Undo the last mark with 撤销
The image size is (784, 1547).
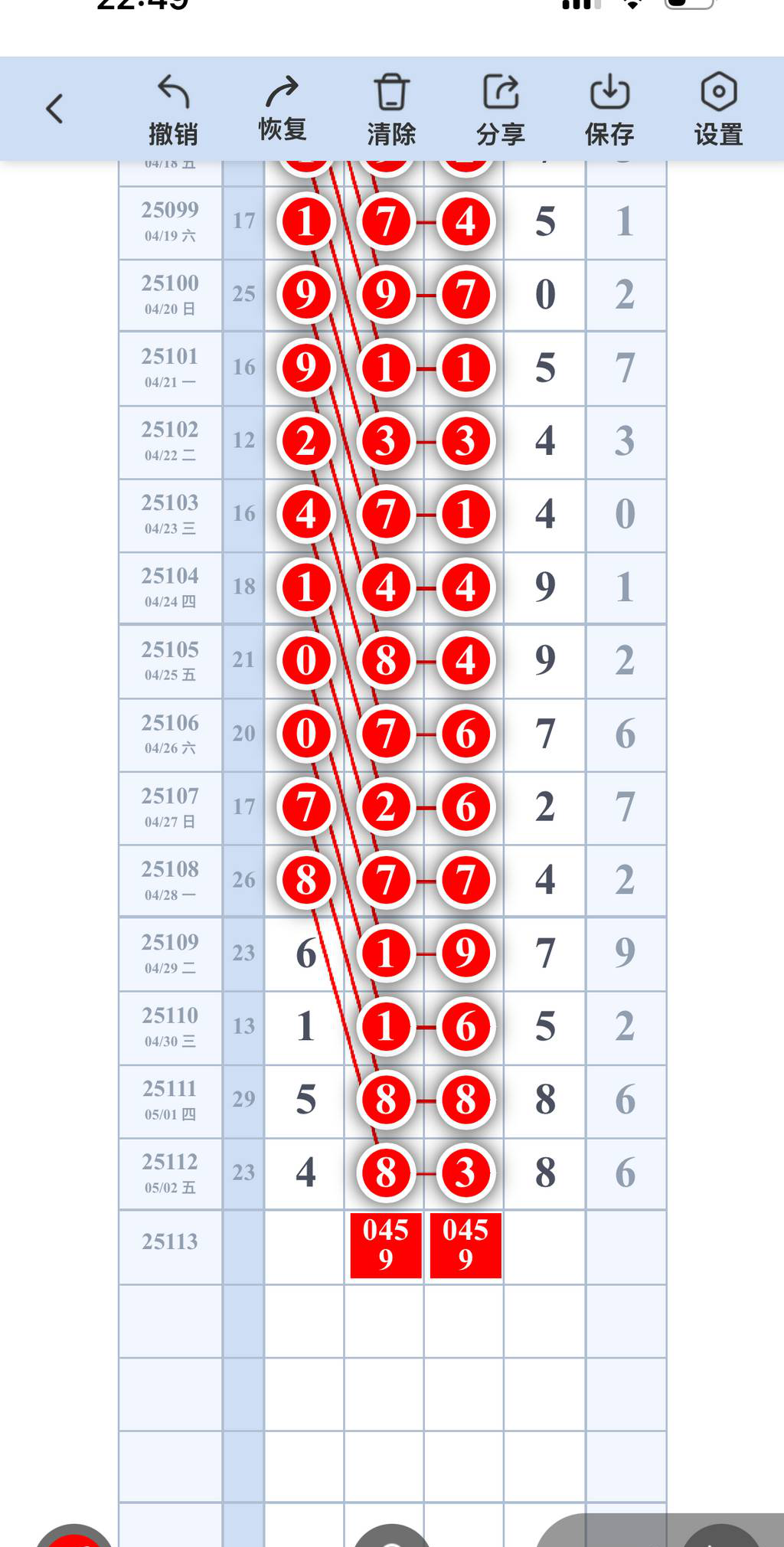(173, 110)
